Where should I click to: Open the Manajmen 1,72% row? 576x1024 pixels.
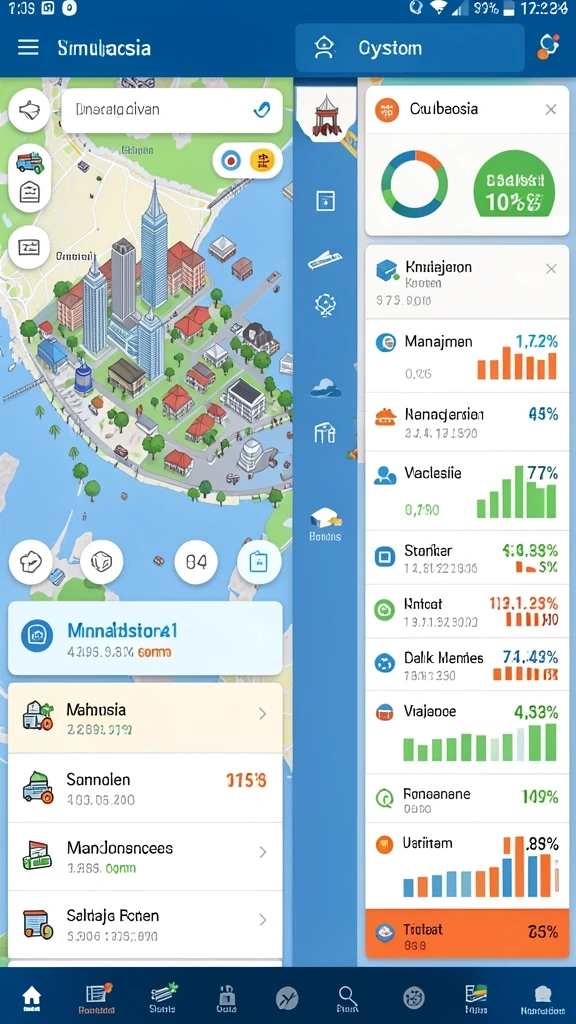coord(466,356)
